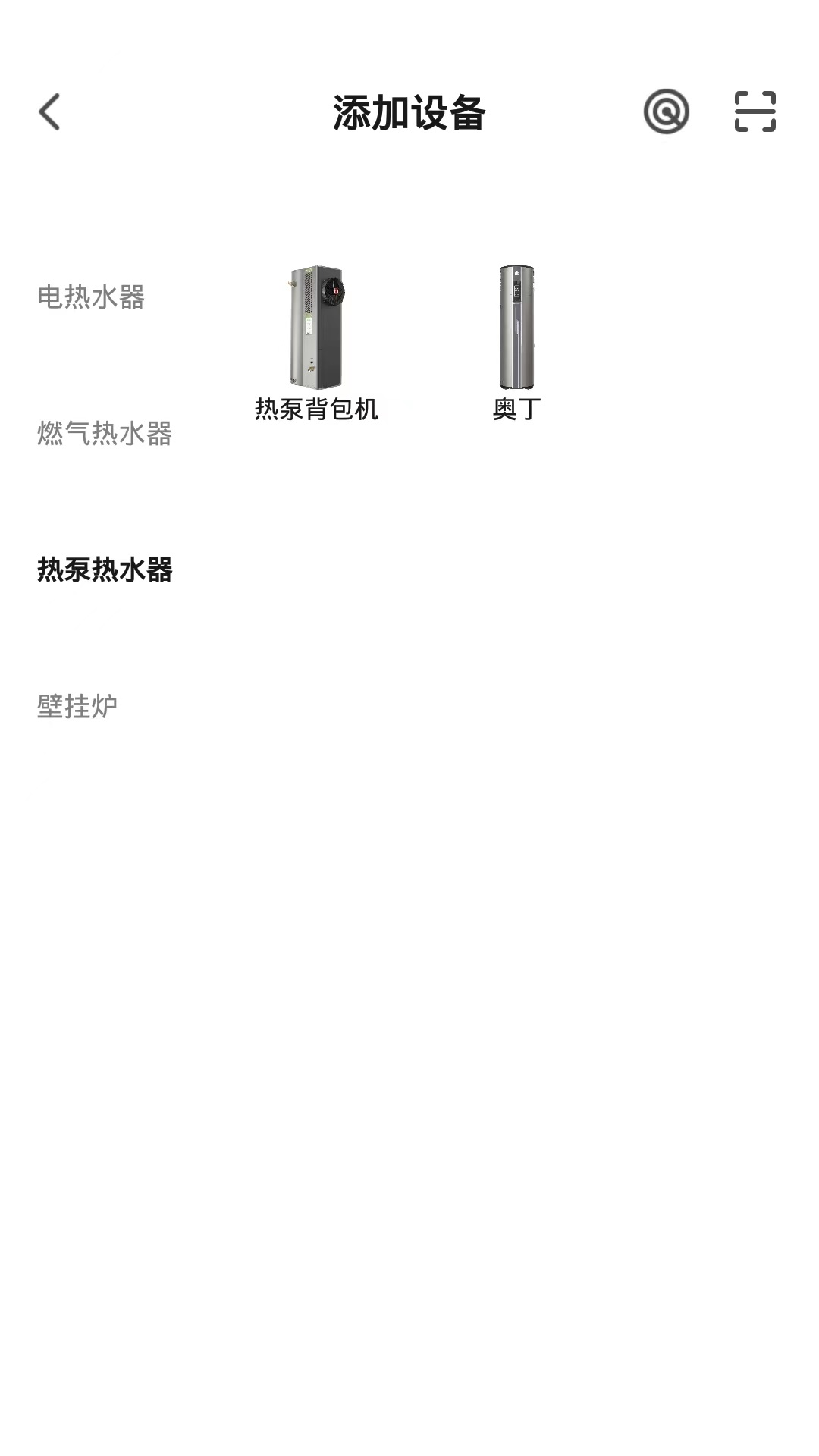Select the 热泵热水器 category
Image resolution: width=819 pixels, height=1456 pixels.
(x=105, y=570)
